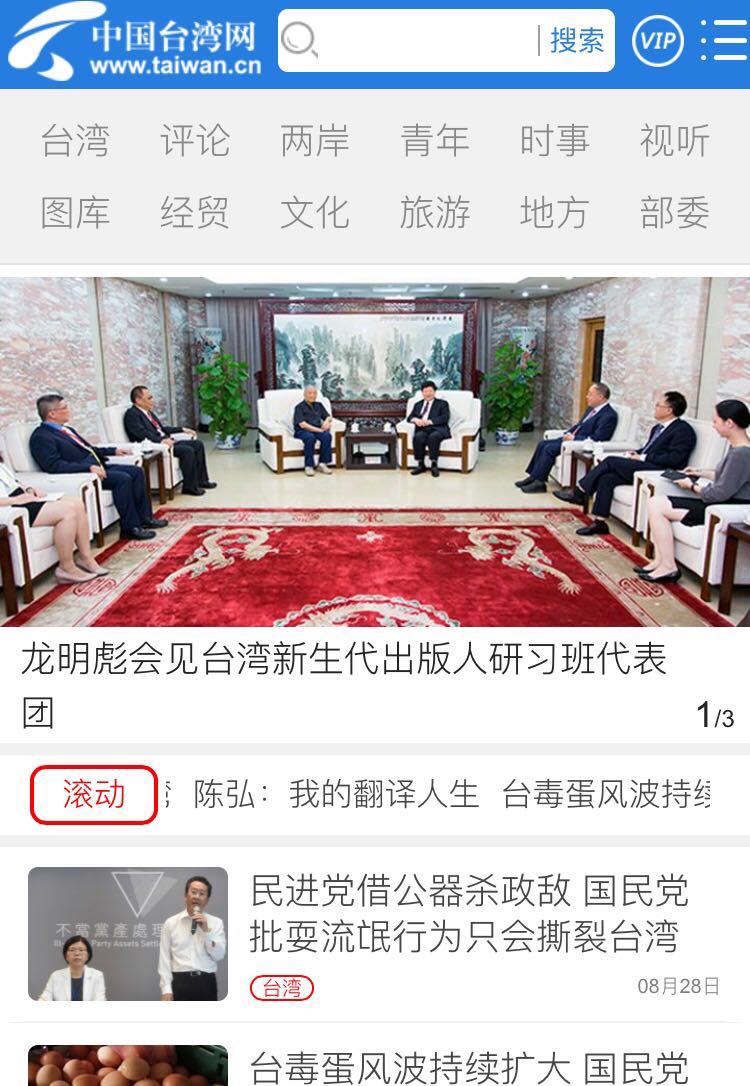This screenshot has height=1086, width=750.
Task: Open the 两岸 category
Action: (315, 141)
